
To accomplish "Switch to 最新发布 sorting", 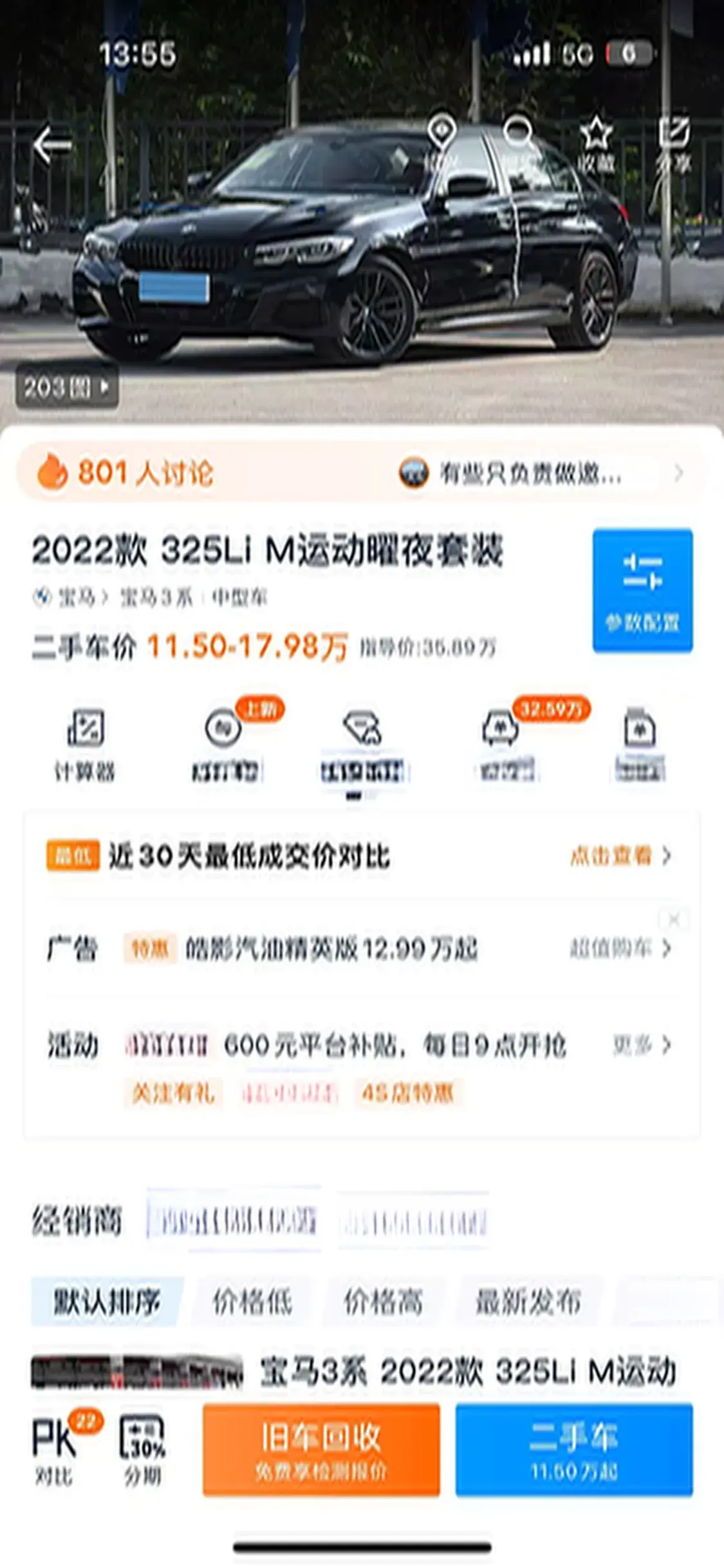I will click(x=528, y=1302).
